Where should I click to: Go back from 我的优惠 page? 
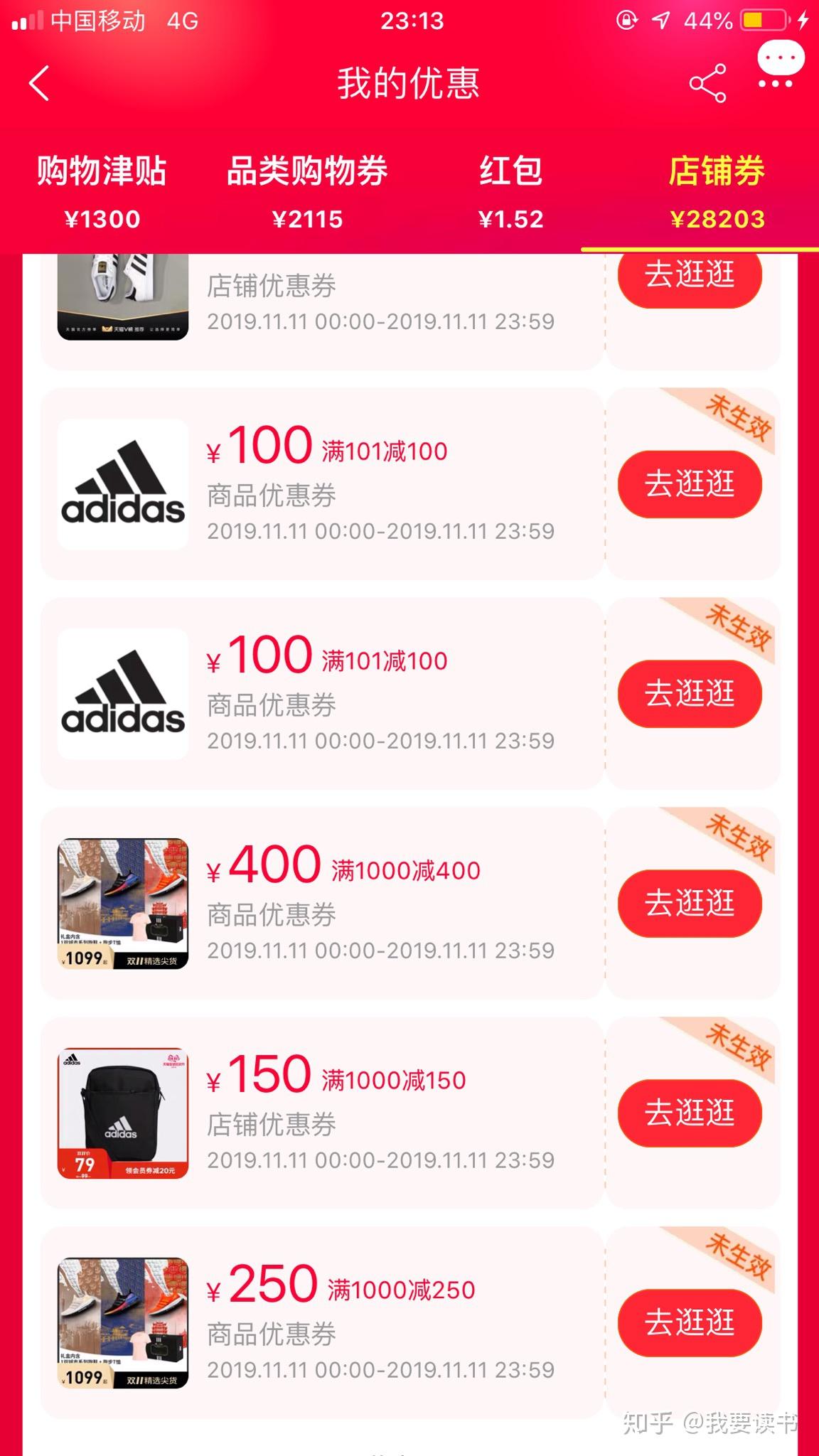pyautogui.click(x=40, y=83)
